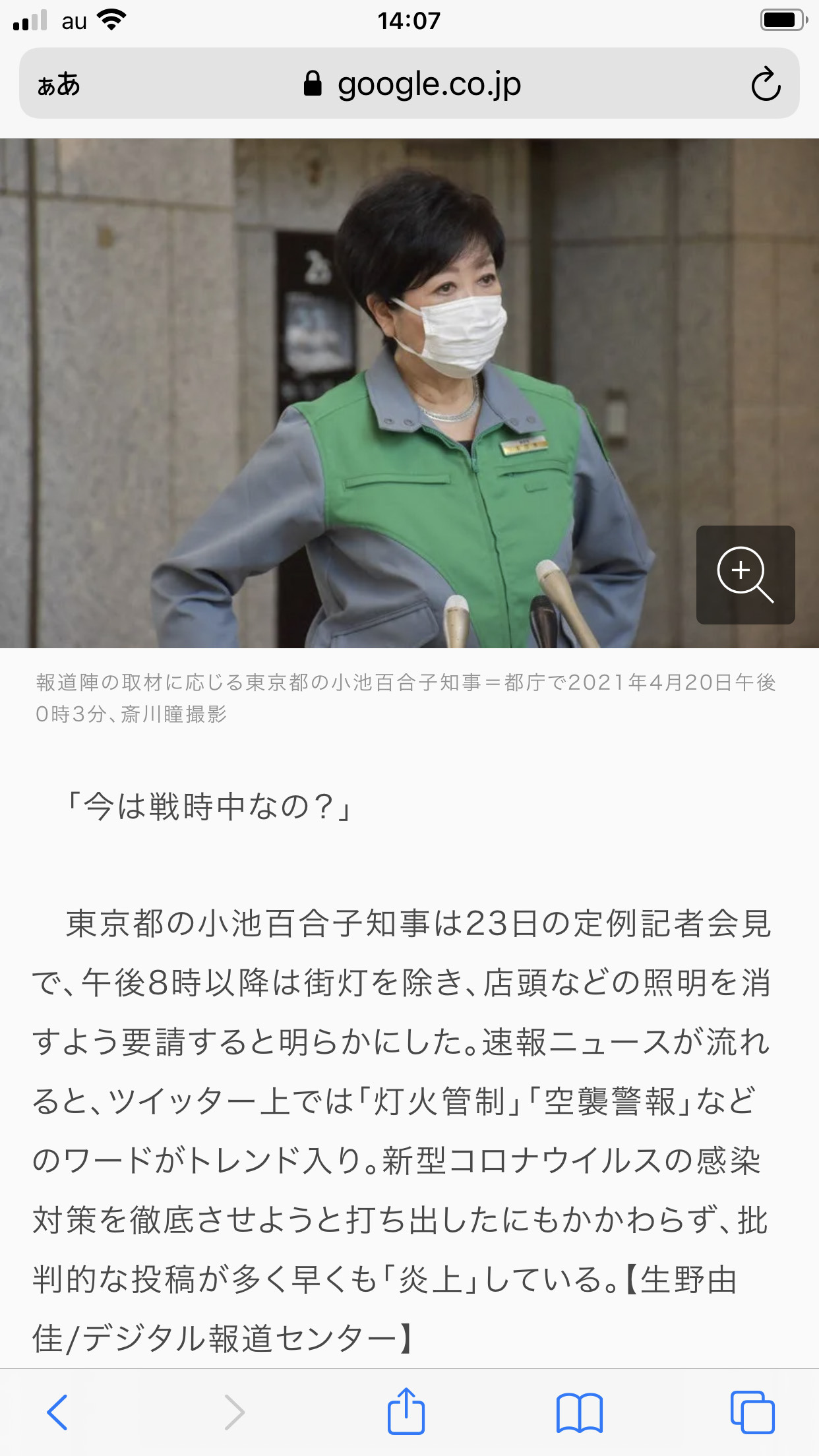Enlarge the article photo with the magnifier
This screenshot has height=1456, width=819.
[745, 574]
